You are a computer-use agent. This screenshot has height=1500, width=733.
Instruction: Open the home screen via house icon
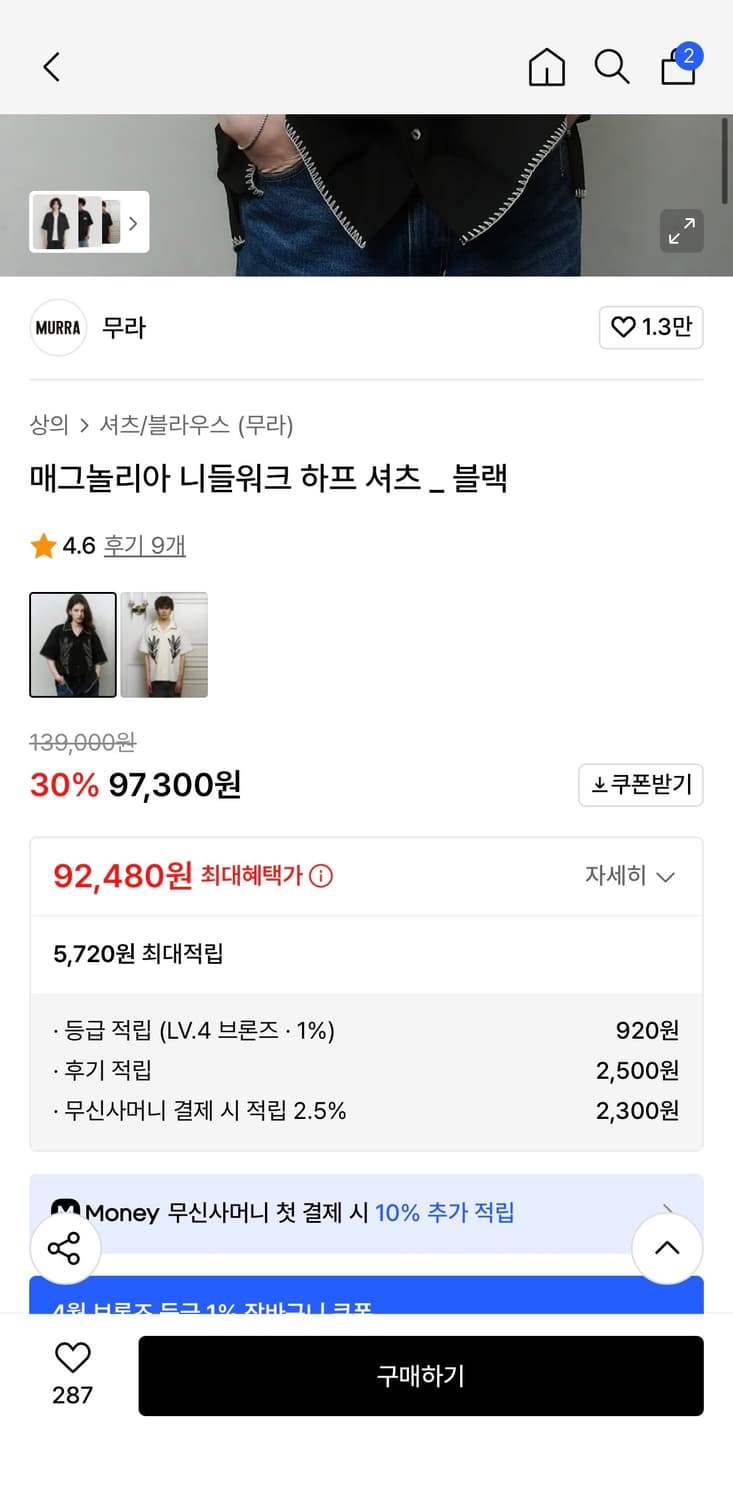[x=546, y=67]
